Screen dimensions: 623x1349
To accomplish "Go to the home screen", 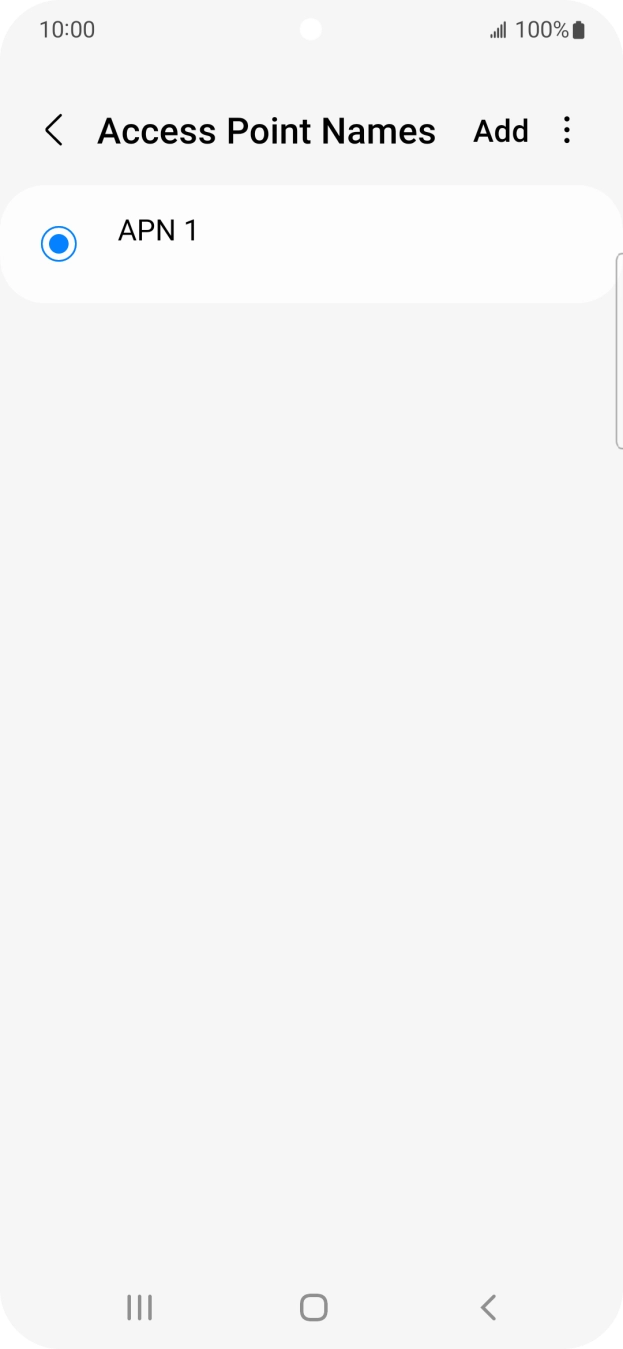I will (x=313, y=1307).
